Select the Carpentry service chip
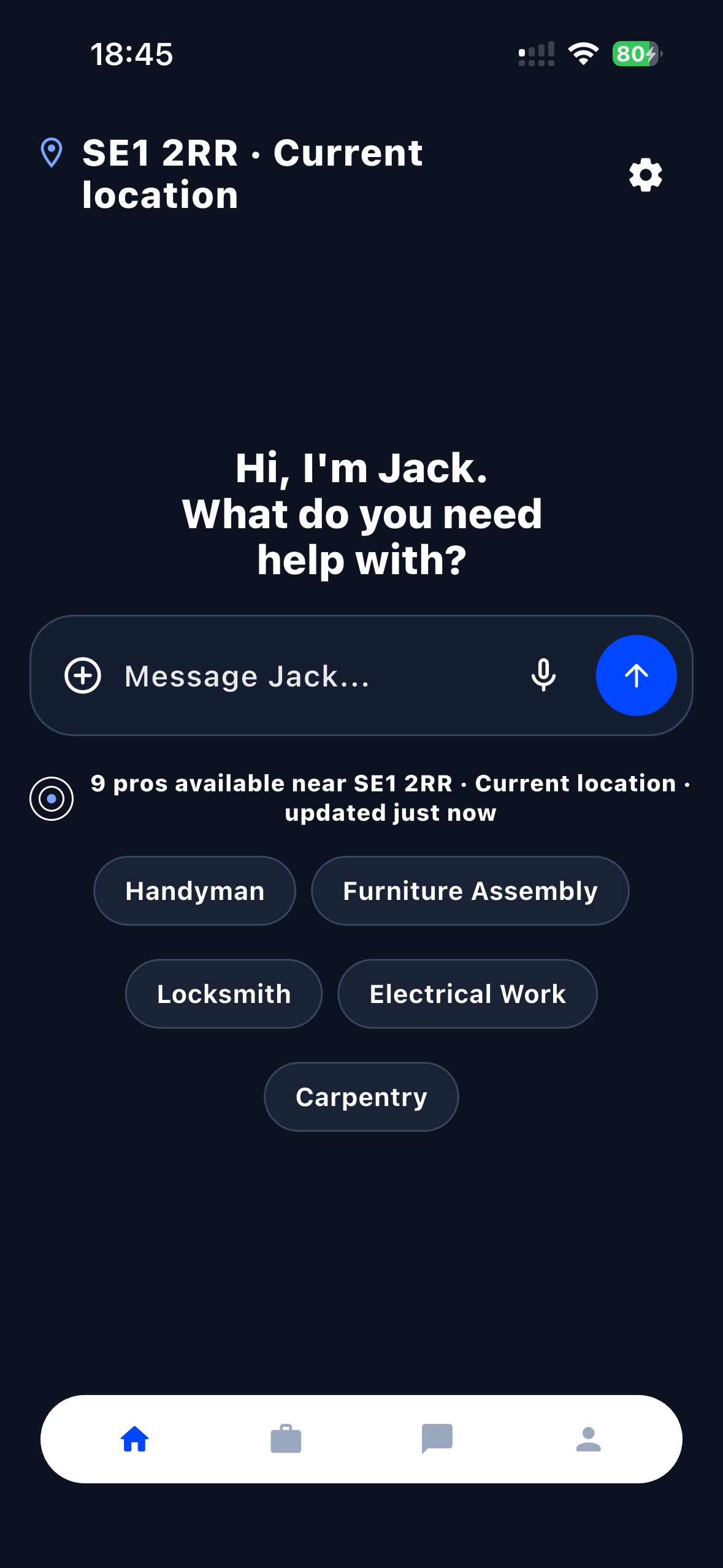Viewport: 723px width, 1568px height. point(361,1096)
